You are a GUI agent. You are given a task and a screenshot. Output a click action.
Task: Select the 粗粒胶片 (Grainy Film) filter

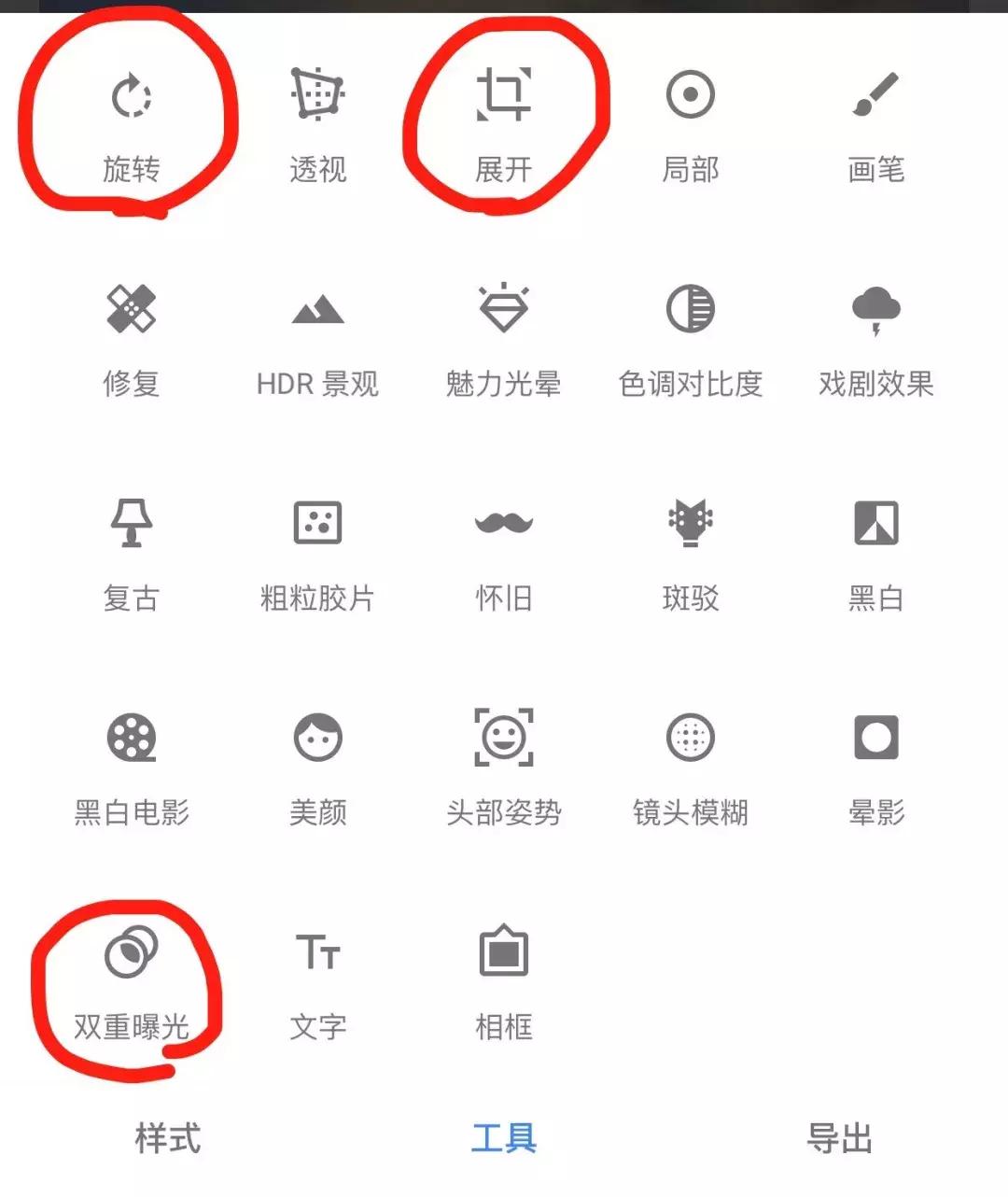click(317, 553)
